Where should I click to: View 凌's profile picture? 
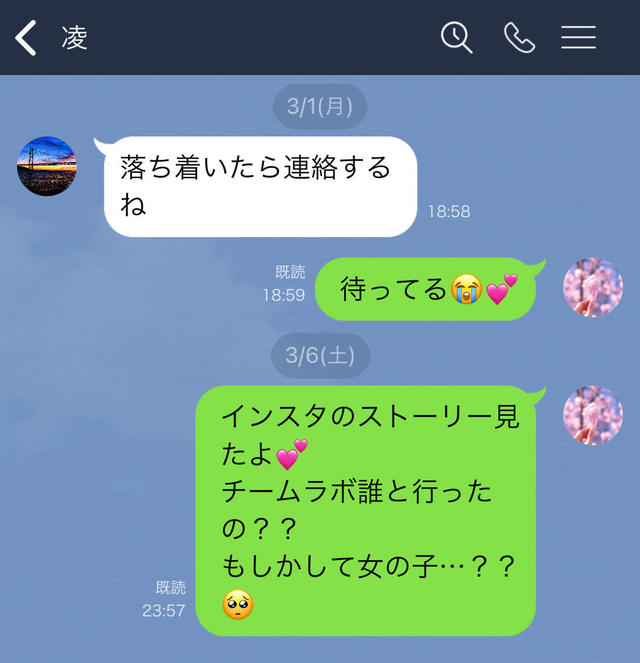pyautogui.click(x=47, y=166)
